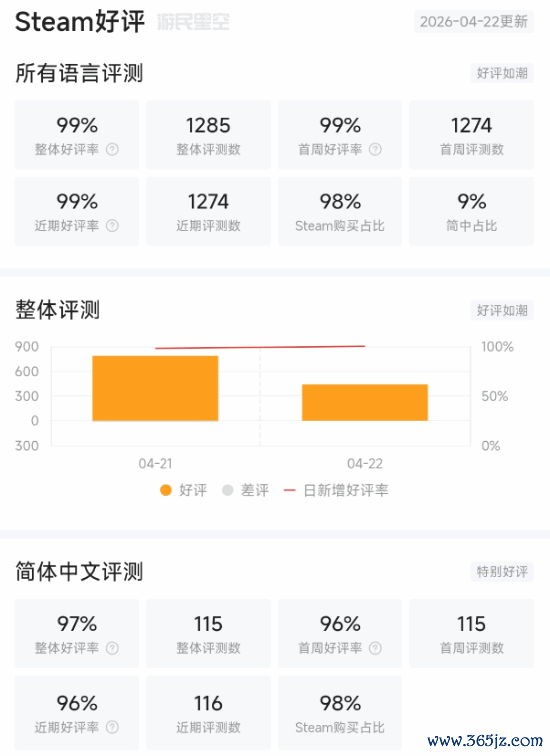Screen dimensions: 550x756
Task: Toggle the 差评 legend item in the chart
Action: (245, 490)
